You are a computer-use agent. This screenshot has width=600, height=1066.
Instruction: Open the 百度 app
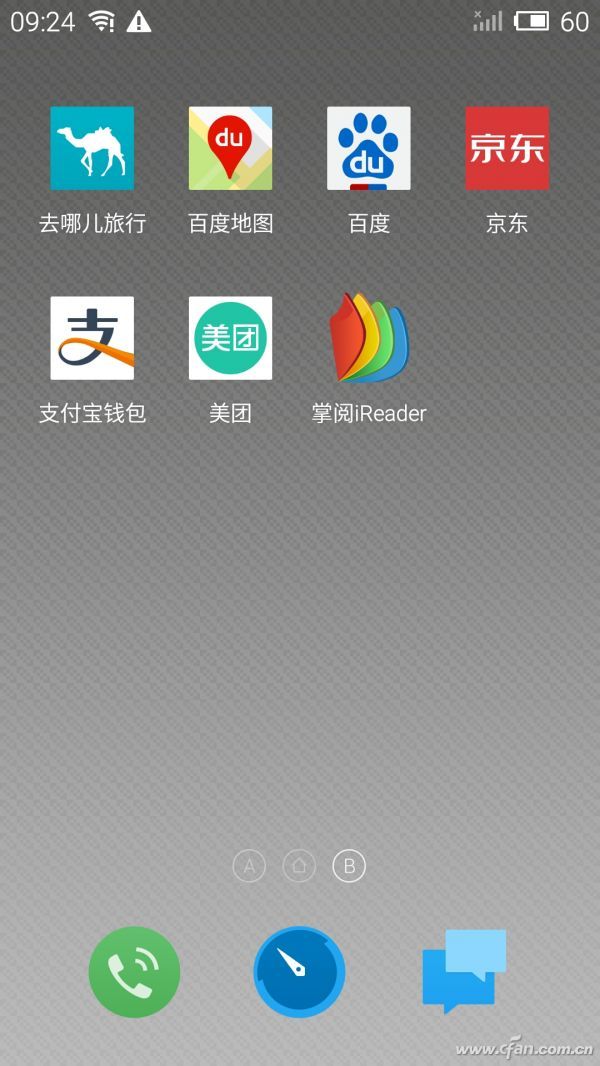point(369,149)
